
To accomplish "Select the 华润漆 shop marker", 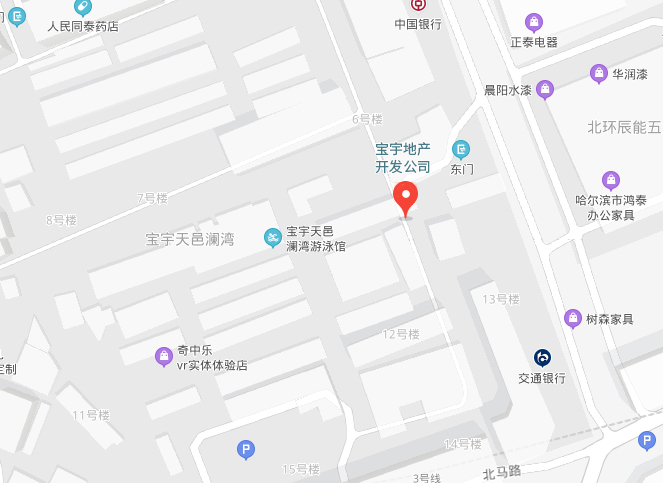I will (x=598, y=73).
